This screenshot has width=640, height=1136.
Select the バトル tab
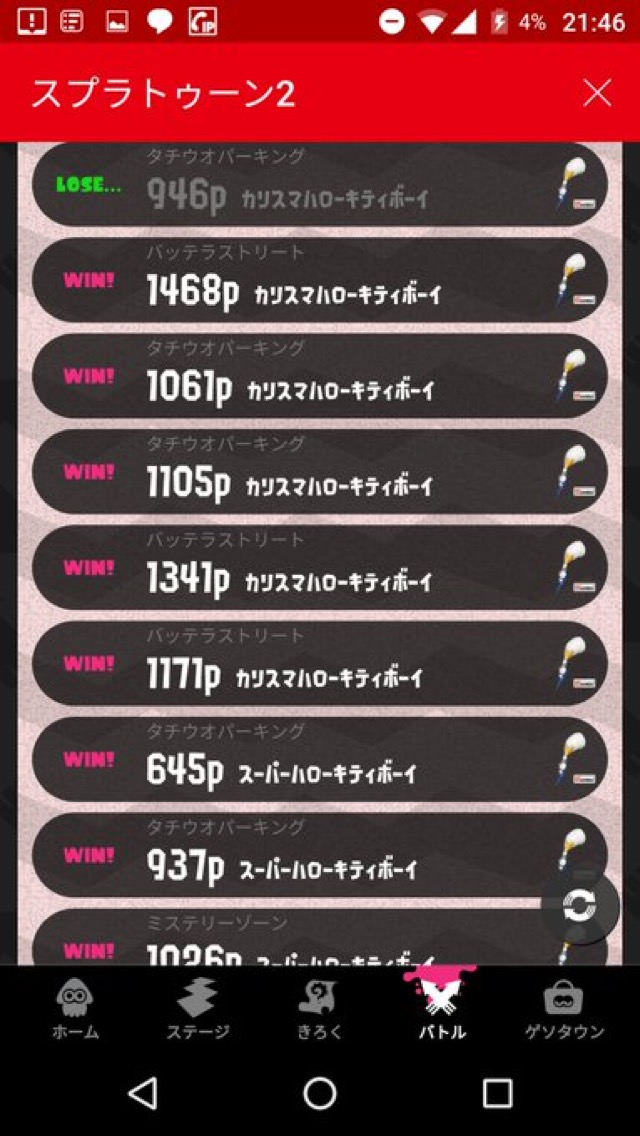point(442,1007)
